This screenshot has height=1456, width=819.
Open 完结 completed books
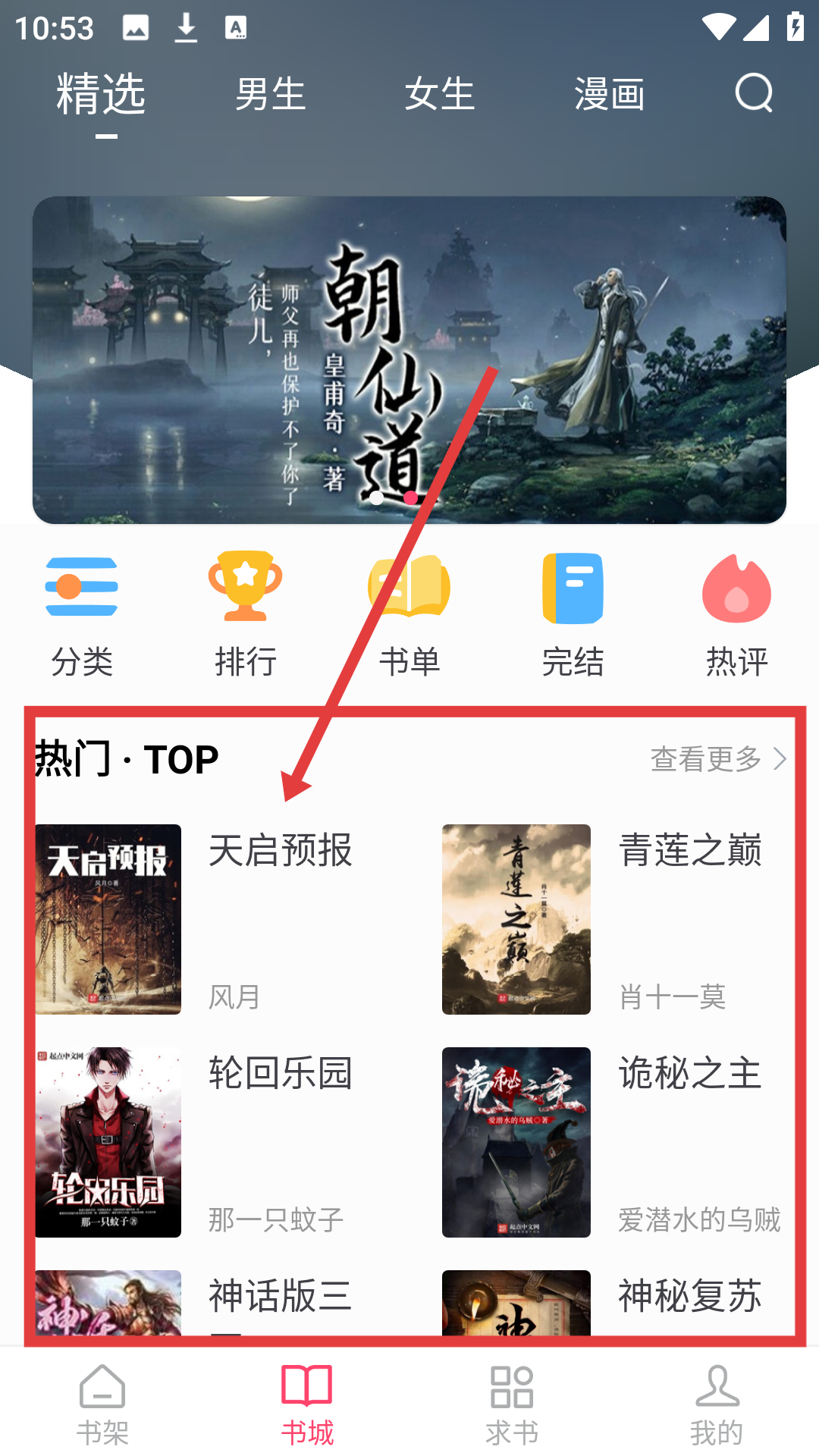click(573, 616)
